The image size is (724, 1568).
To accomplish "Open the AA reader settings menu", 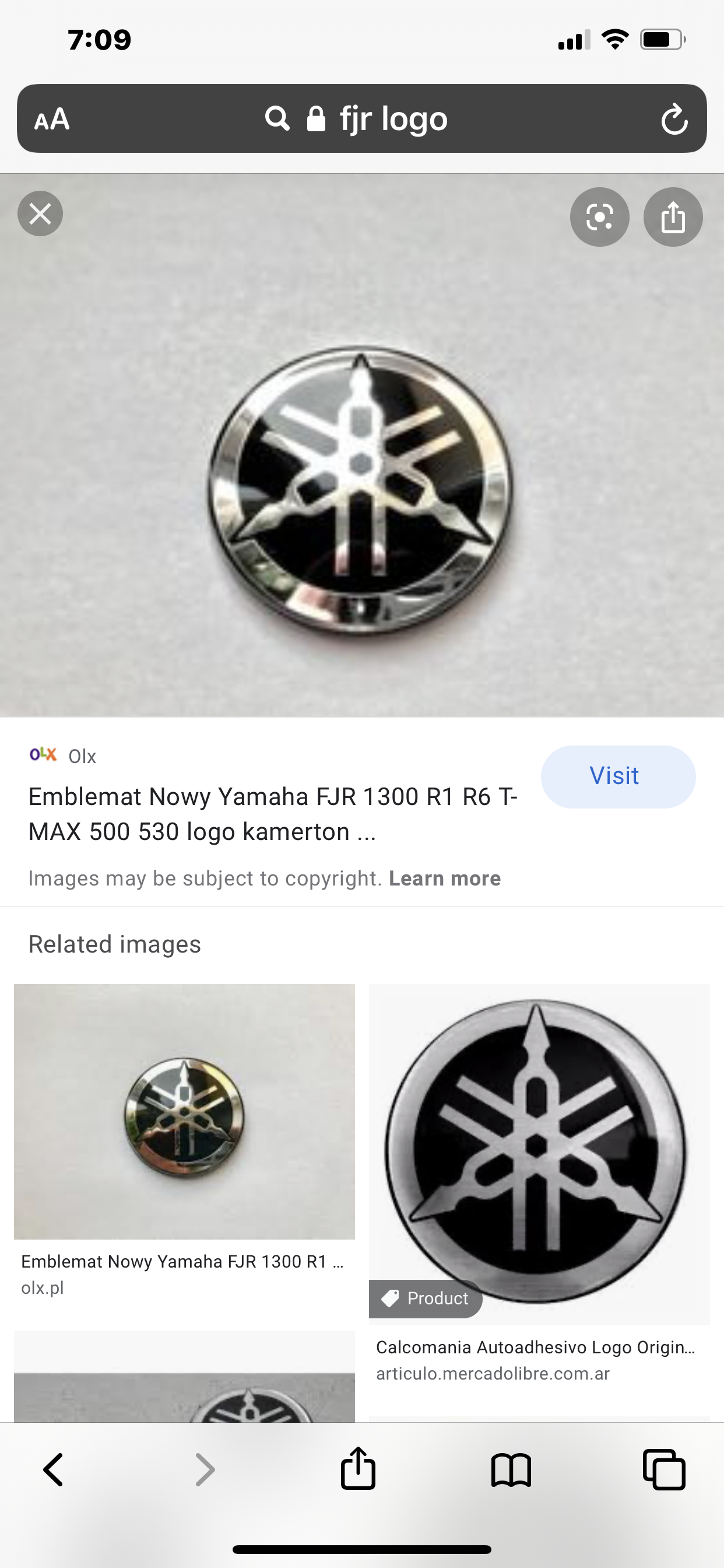I will pos(52,118).
